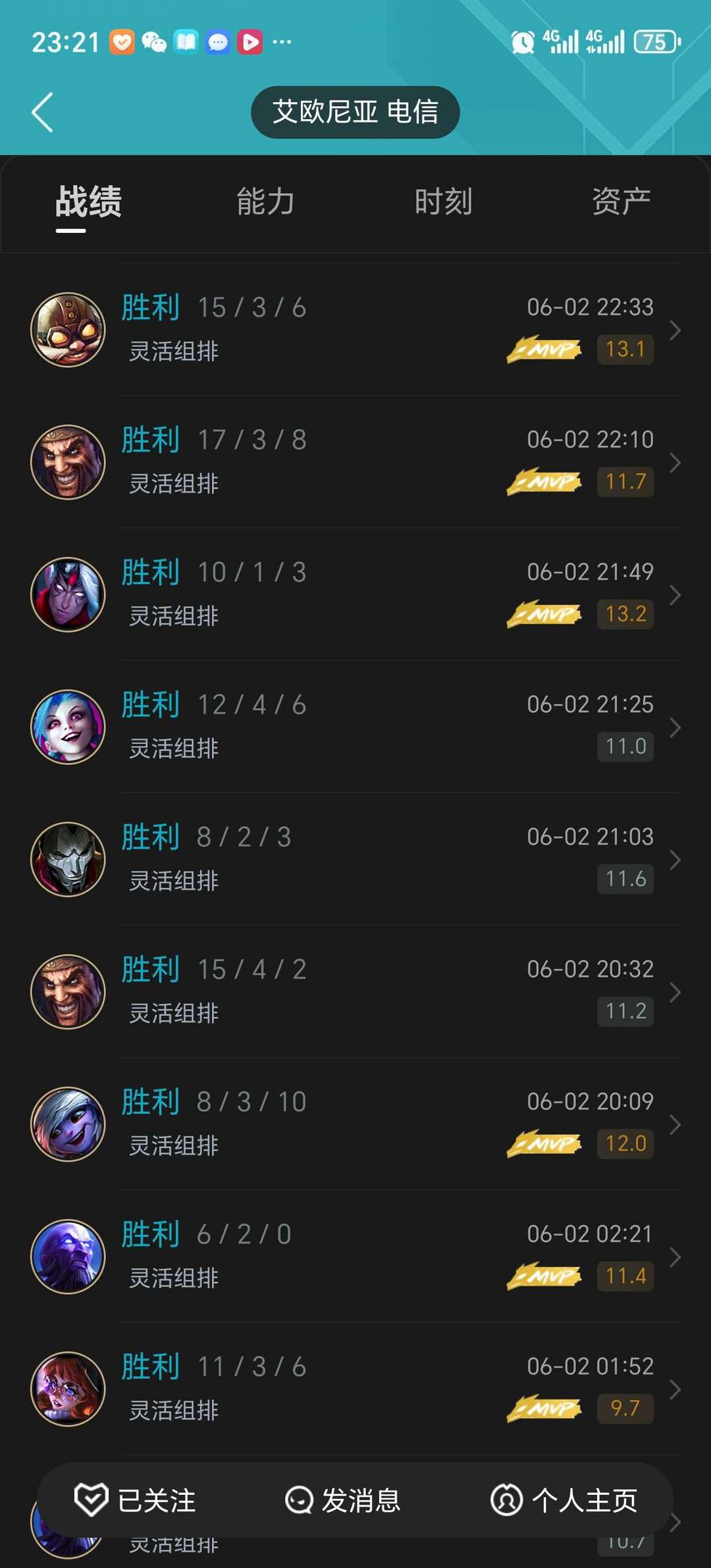
Task: Open the 15/3/6 match from 06-02 22:33
Action: (x=355, y=329)
